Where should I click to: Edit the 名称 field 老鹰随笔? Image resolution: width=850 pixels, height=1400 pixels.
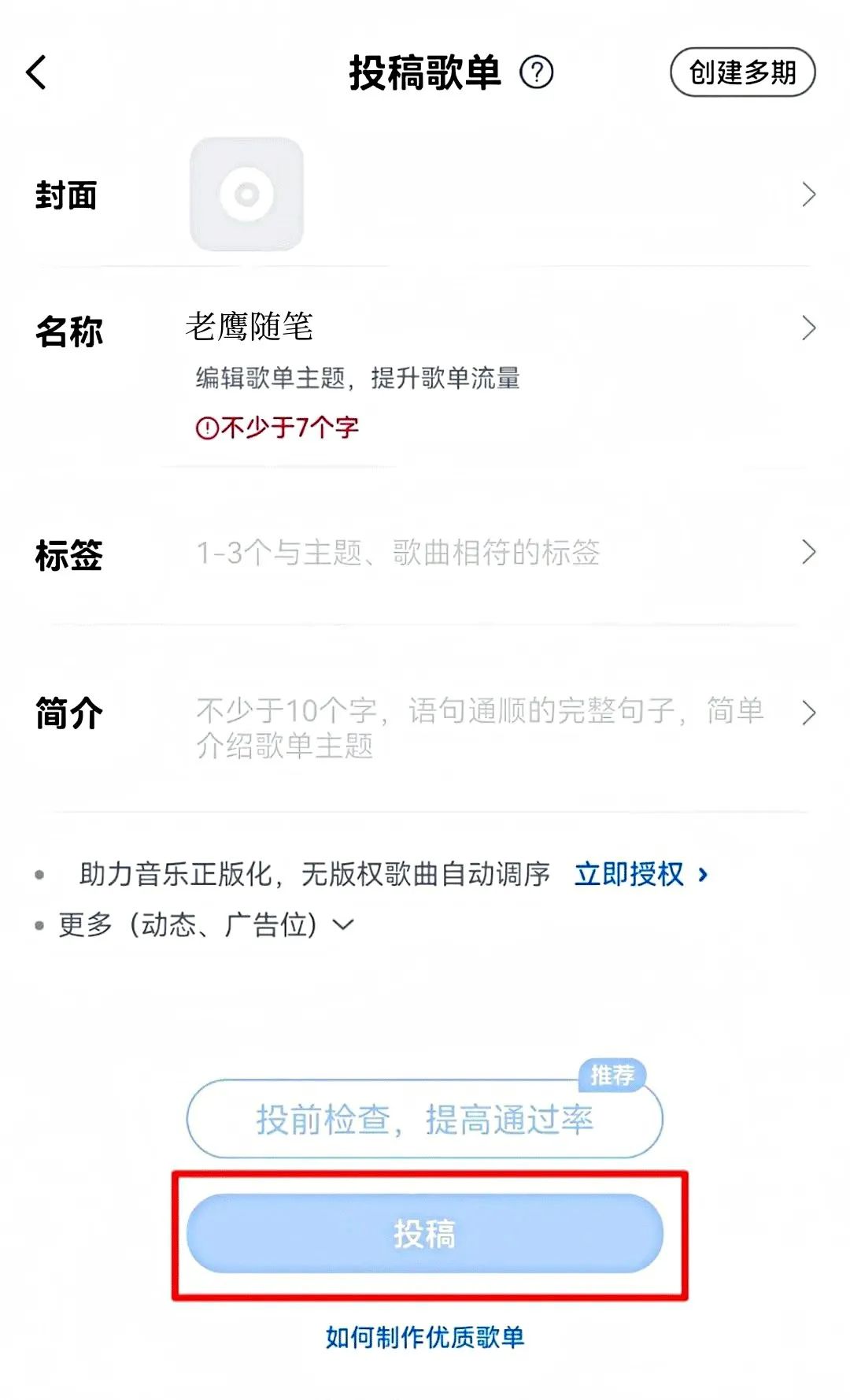click(250, 328)
